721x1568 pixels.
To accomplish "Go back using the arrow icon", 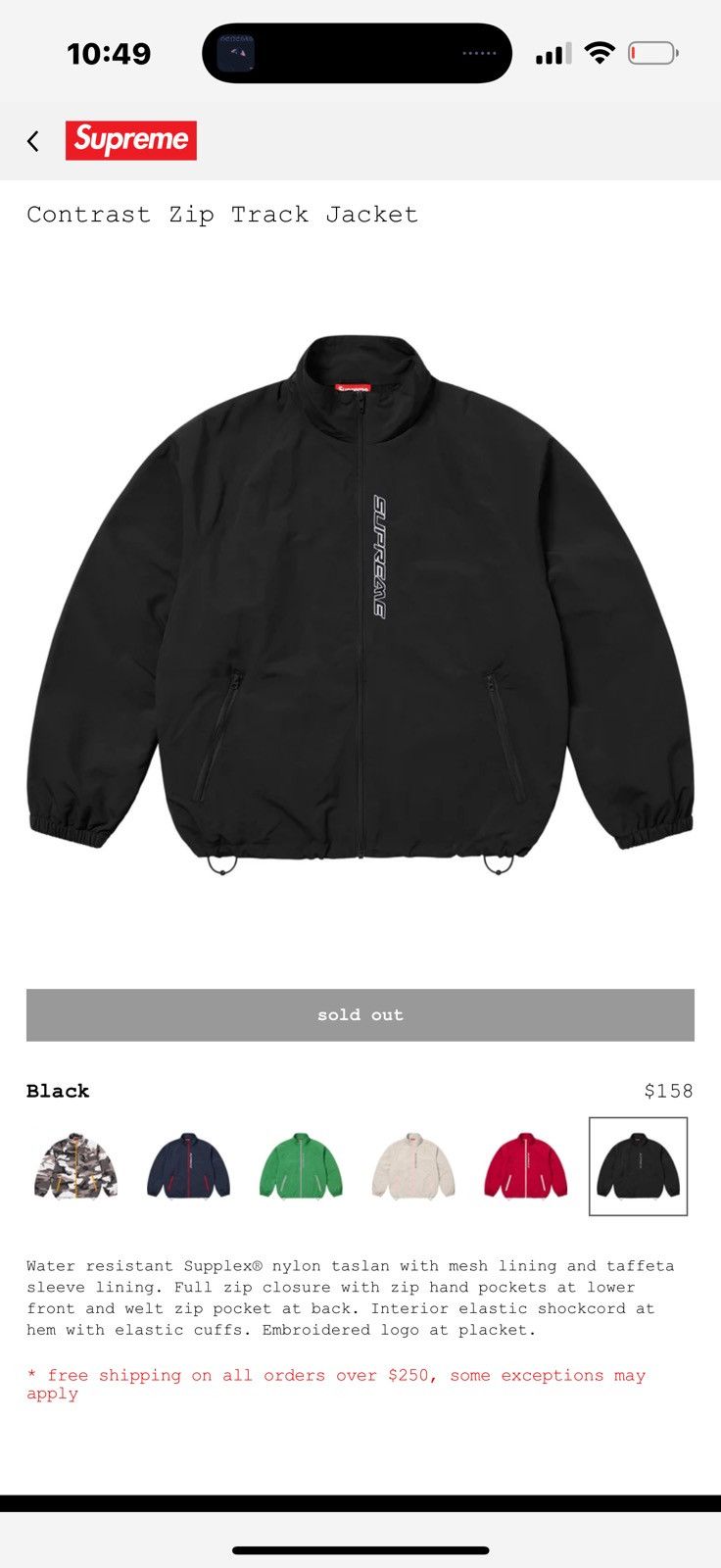I will (x=33, y=141).
